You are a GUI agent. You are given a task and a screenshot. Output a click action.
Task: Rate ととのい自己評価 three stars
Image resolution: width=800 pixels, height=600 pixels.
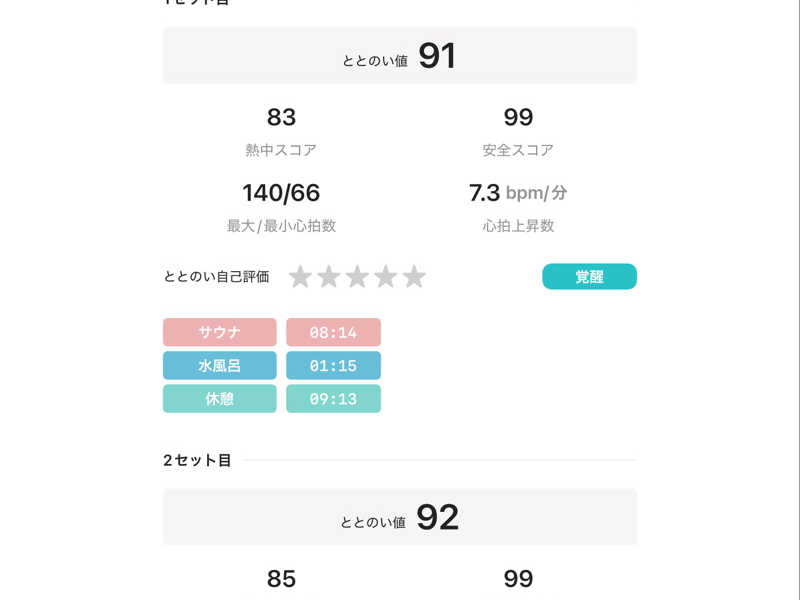coord(357,277)
